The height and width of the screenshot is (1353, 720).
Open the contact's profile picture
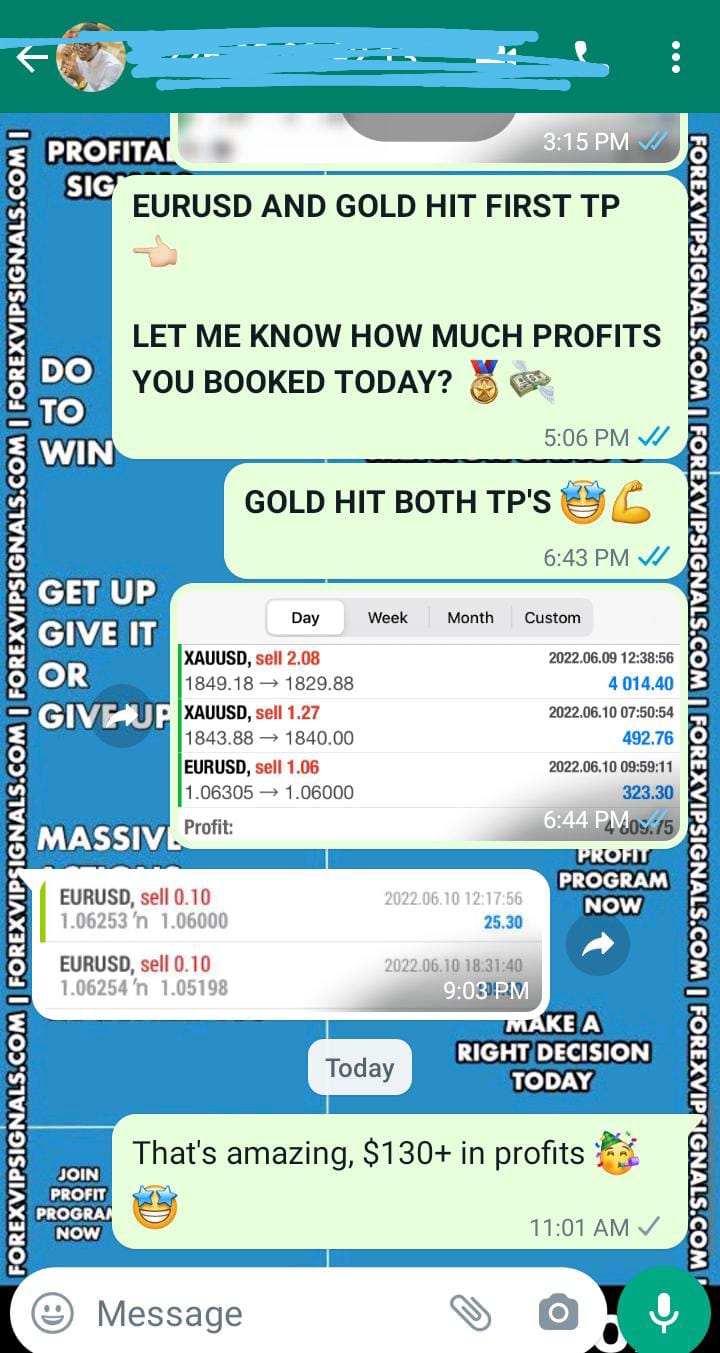[x=90, y=58]
